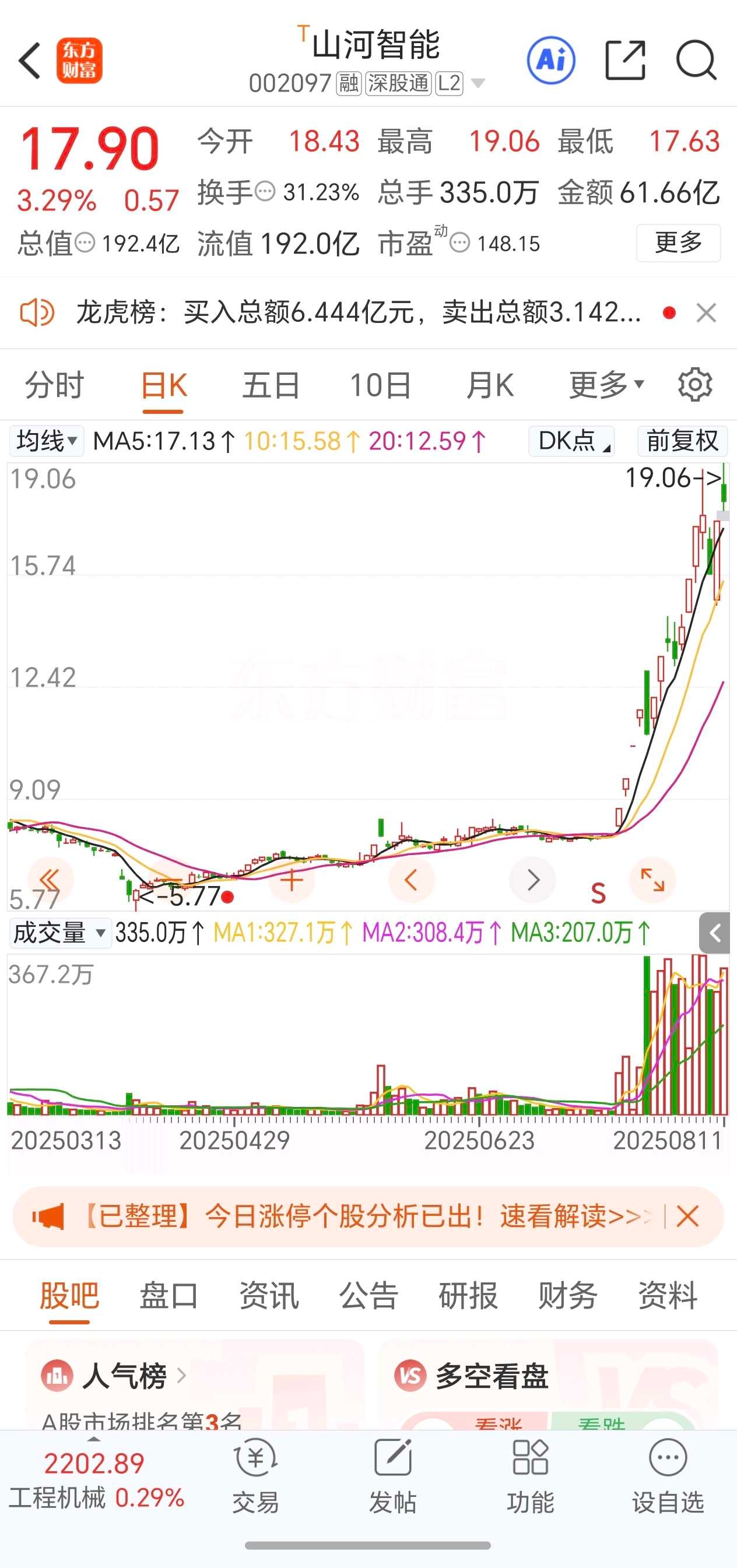
Task: Dismiss the 龙虎榜 news ticker
Action: click(706, 313)
